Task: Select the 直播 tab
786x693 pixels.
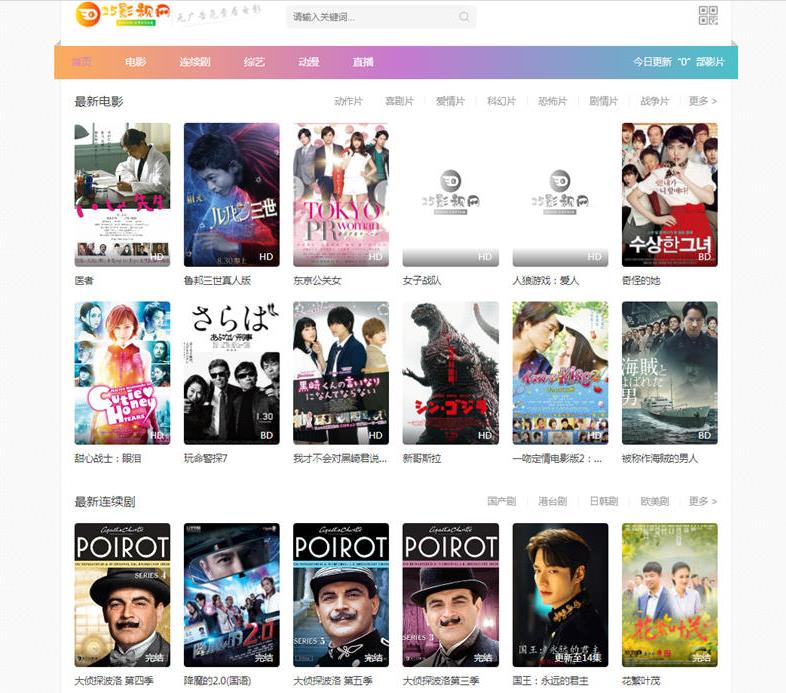Action: tap(362, 62)
